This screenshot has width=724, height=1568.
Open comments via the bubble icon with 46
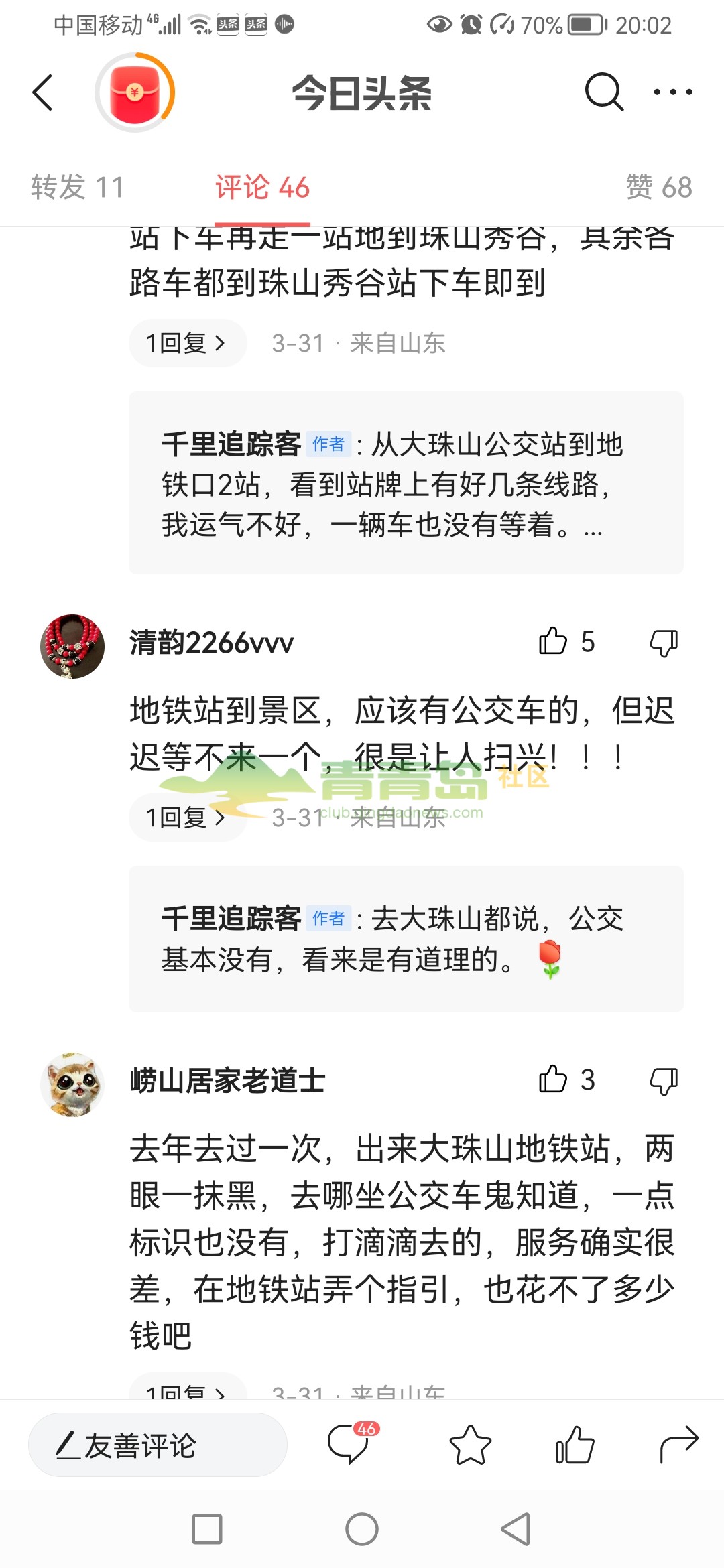coord(350,1443)
